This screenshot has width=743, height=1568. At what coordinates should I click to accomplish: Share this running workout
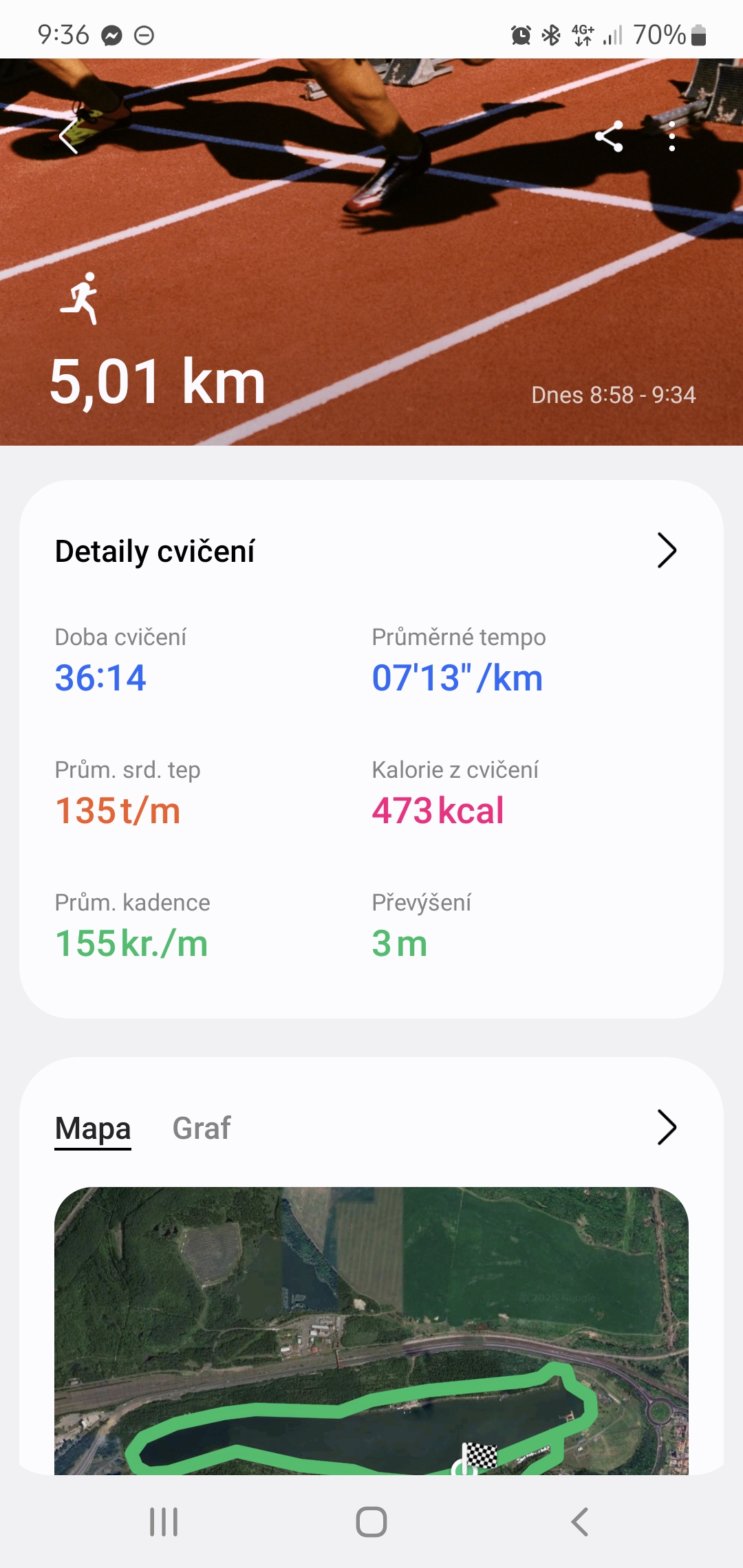610,136
